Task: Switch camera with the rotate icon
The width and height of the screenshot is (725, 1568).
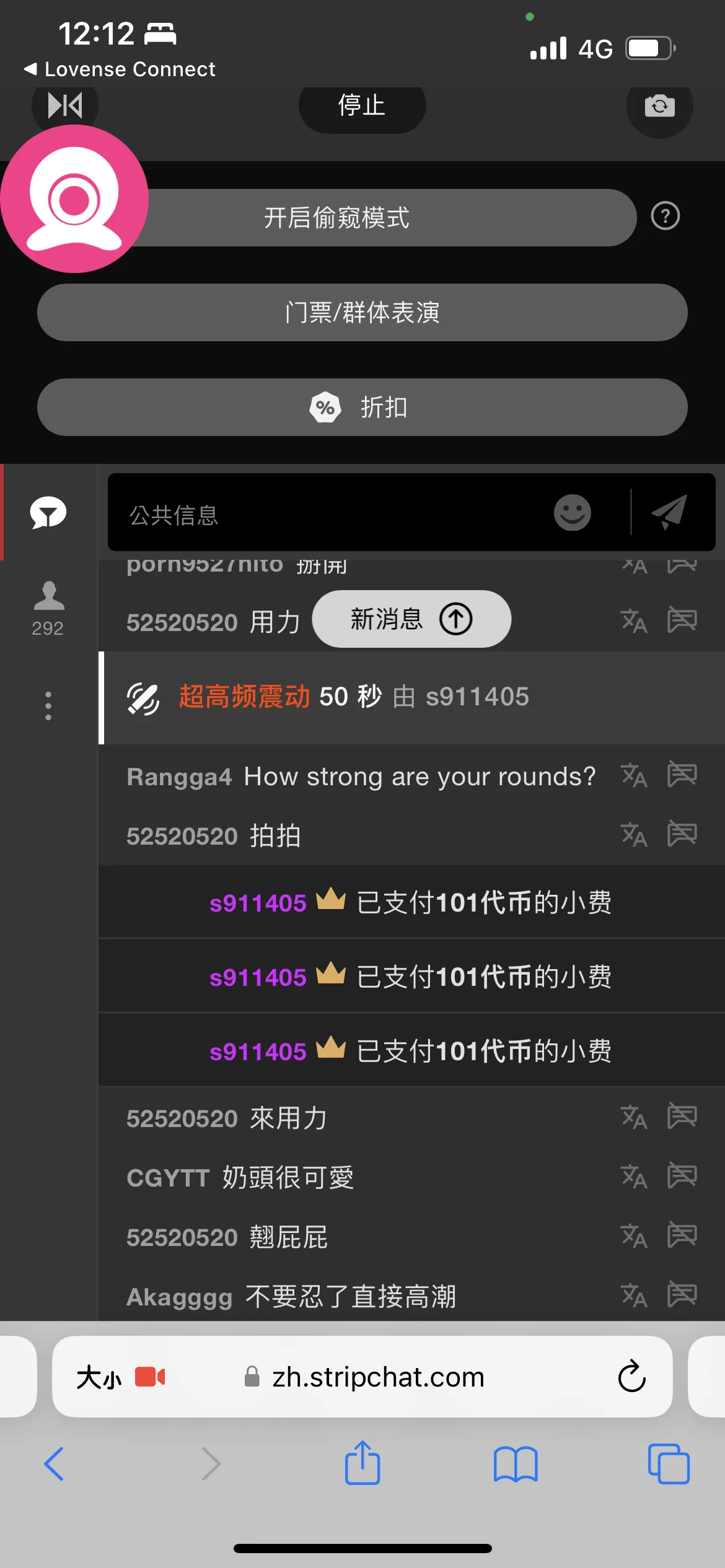Action: tap(659, 106)
